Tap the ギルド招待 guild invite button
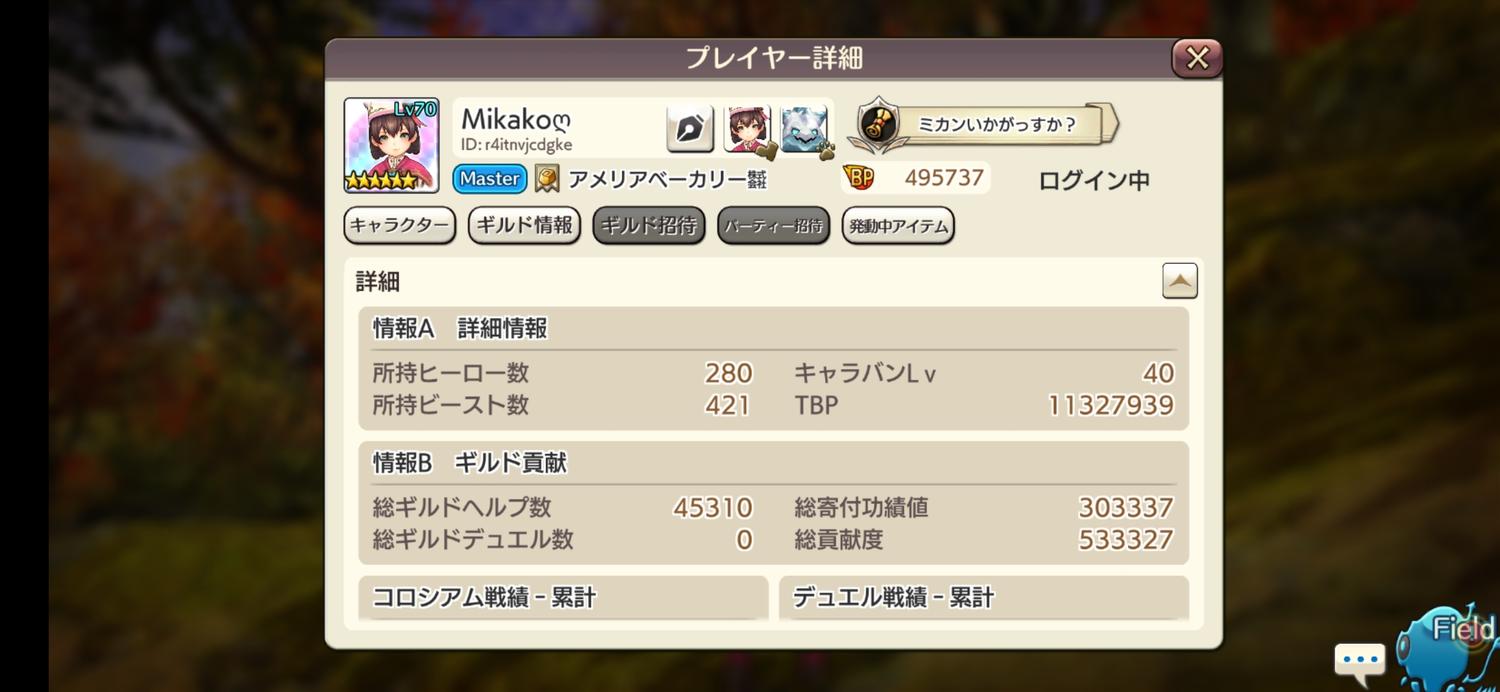Image resolution: width=1500 pixels, height=692 pixels. click(648, 225)
